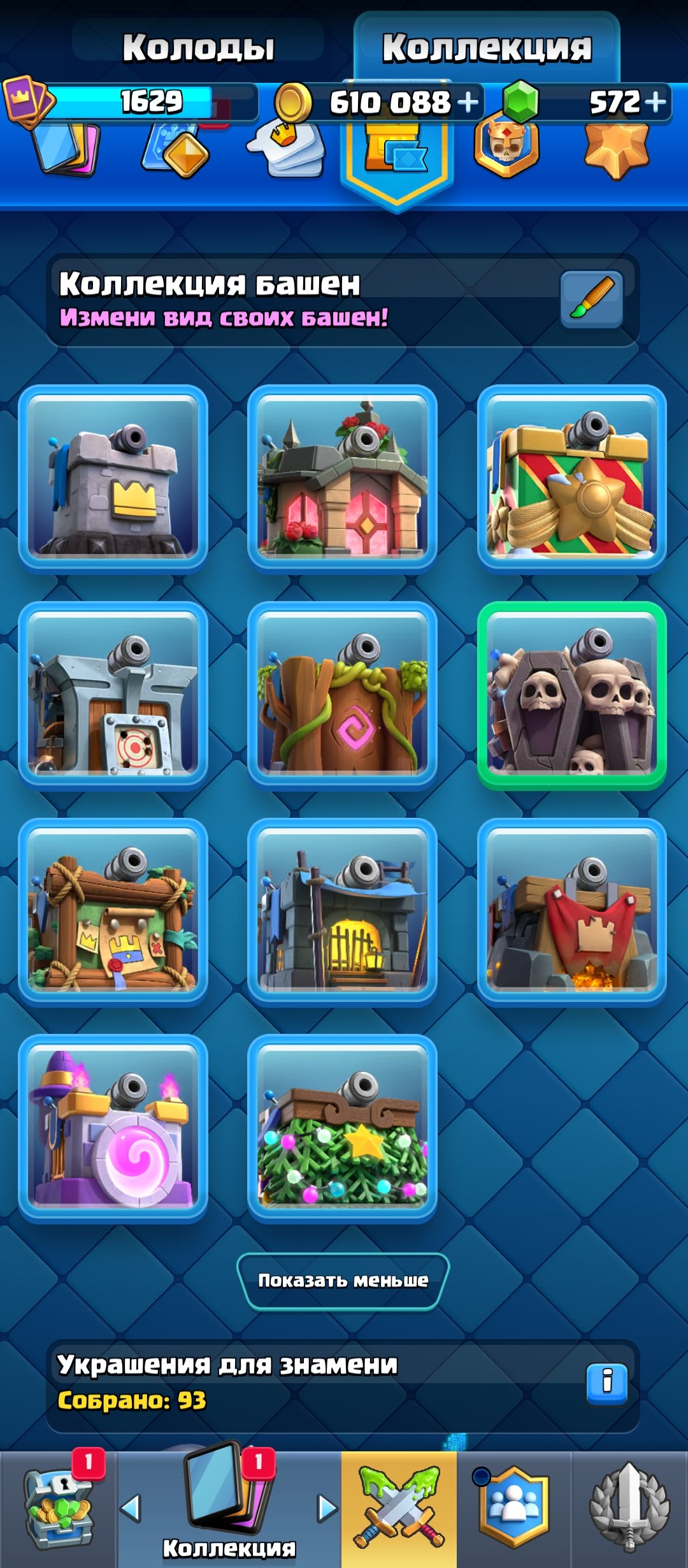The width and height of the screenshot is (688, 1568).
Task: Open info for Украшения для знамени
Action: [x=607, y=1383]
